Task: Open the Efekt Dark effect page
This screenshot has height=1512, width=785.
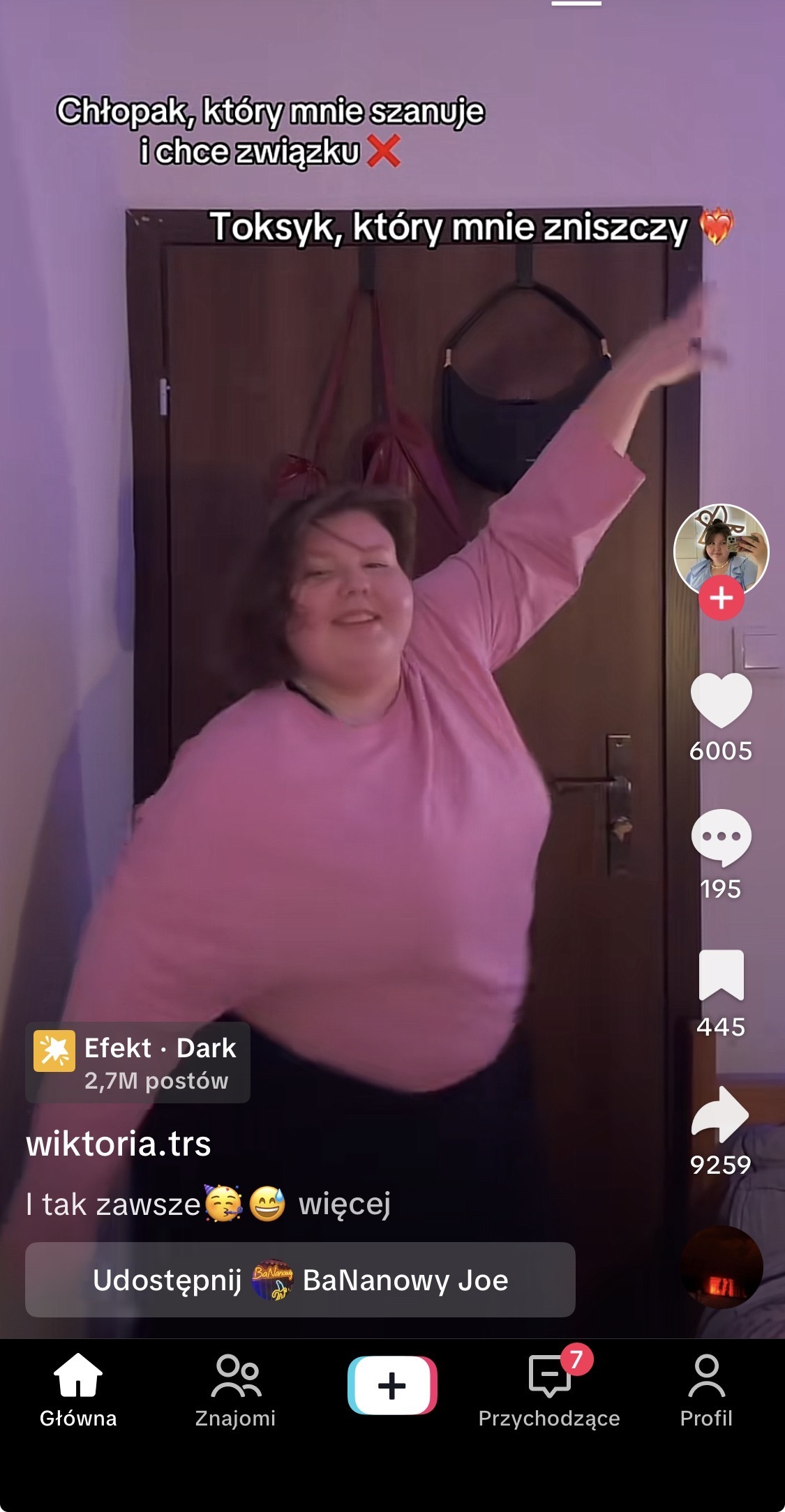Action: tap(138, 1062)
